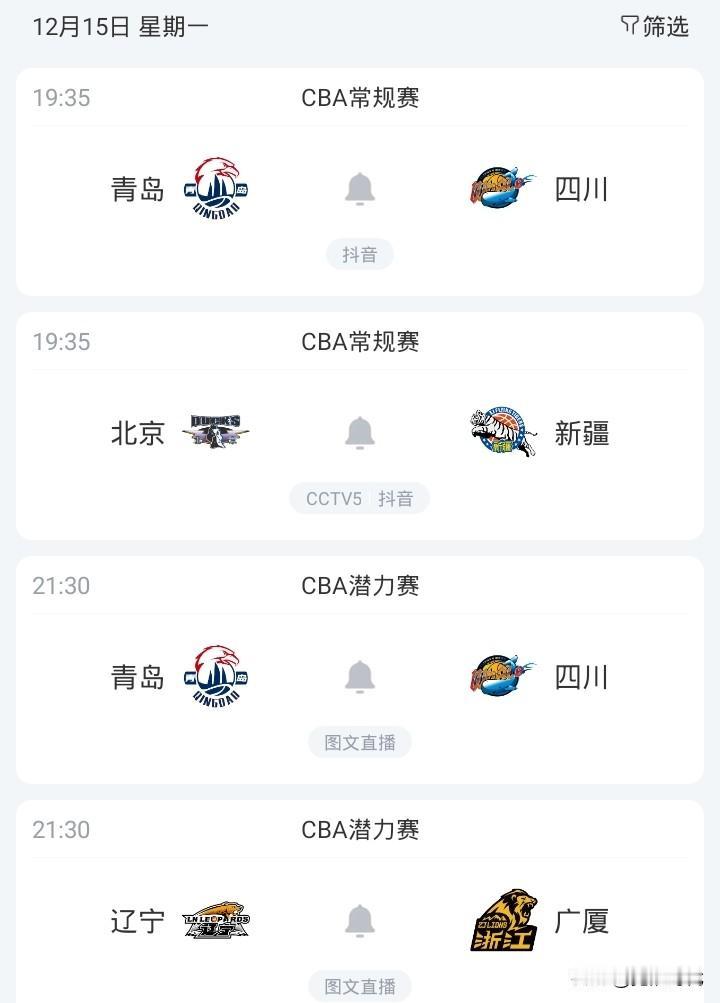Set reminder bell for 北京 vs 新疆 game
This screenshot has width=720, height=1003.
click(x=359, y=433)
